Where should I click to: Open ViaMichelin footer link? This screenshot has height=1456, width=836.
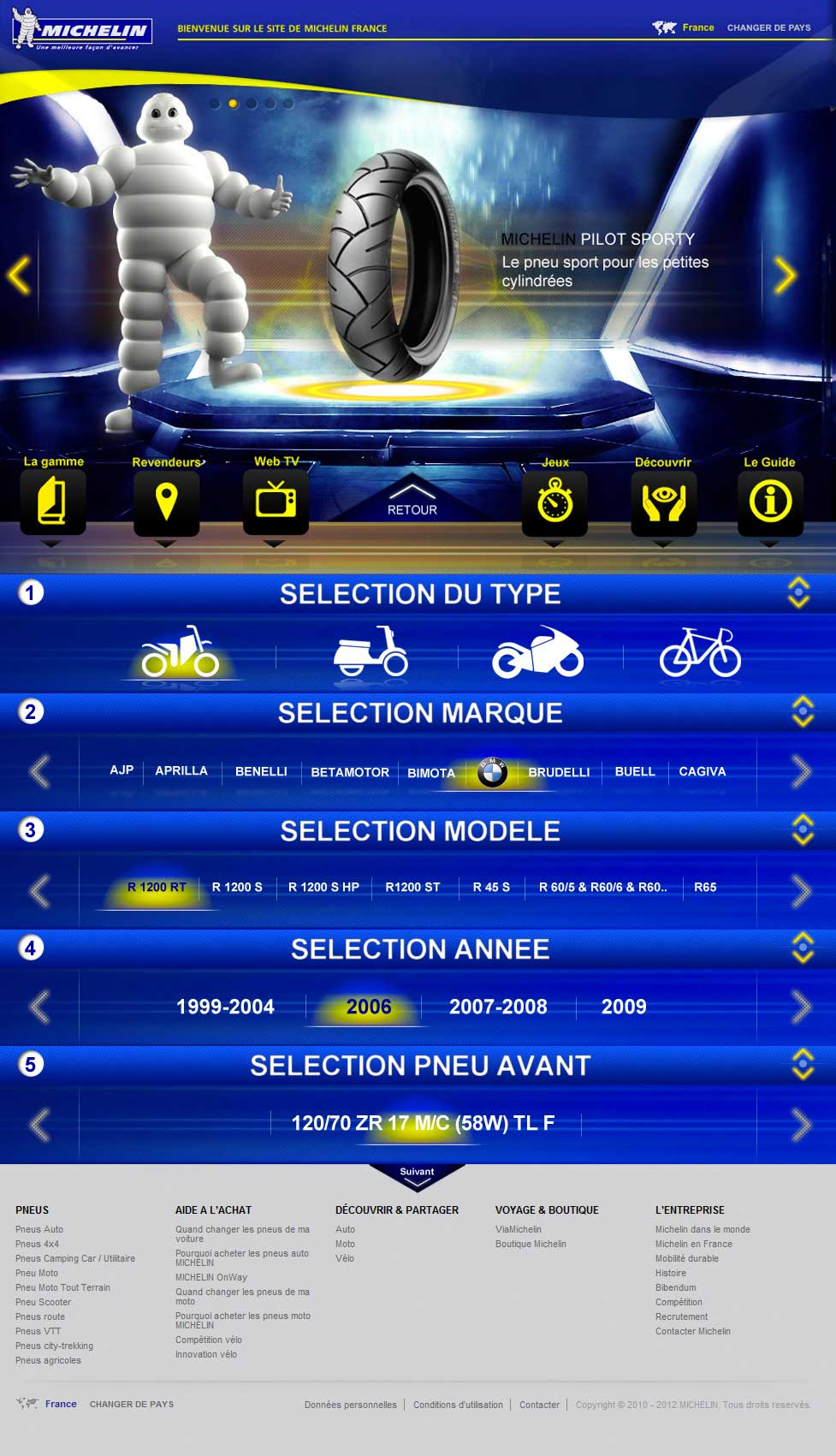[519, 1229]
